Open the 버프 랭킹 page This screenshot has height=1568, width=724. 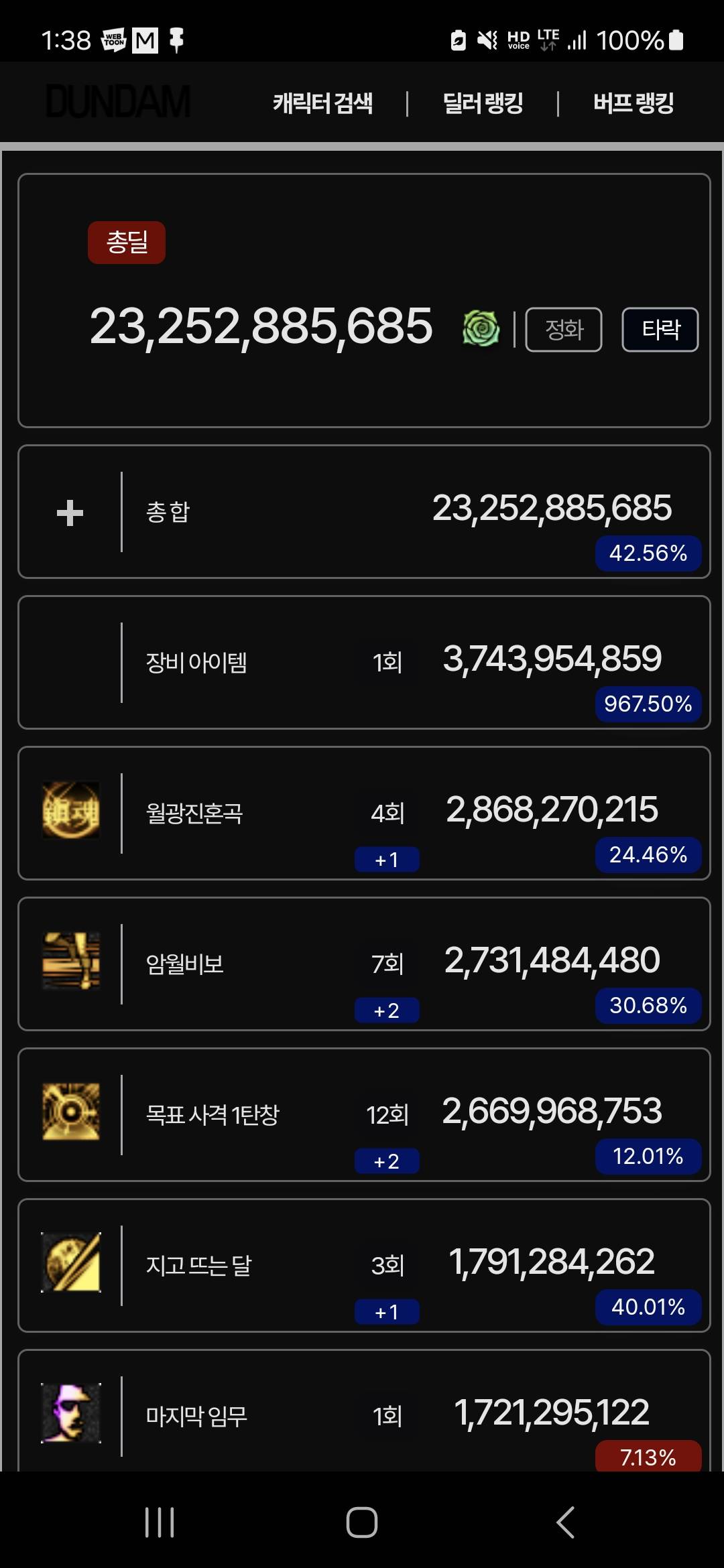pyautogui.click(x=633, y=103)
